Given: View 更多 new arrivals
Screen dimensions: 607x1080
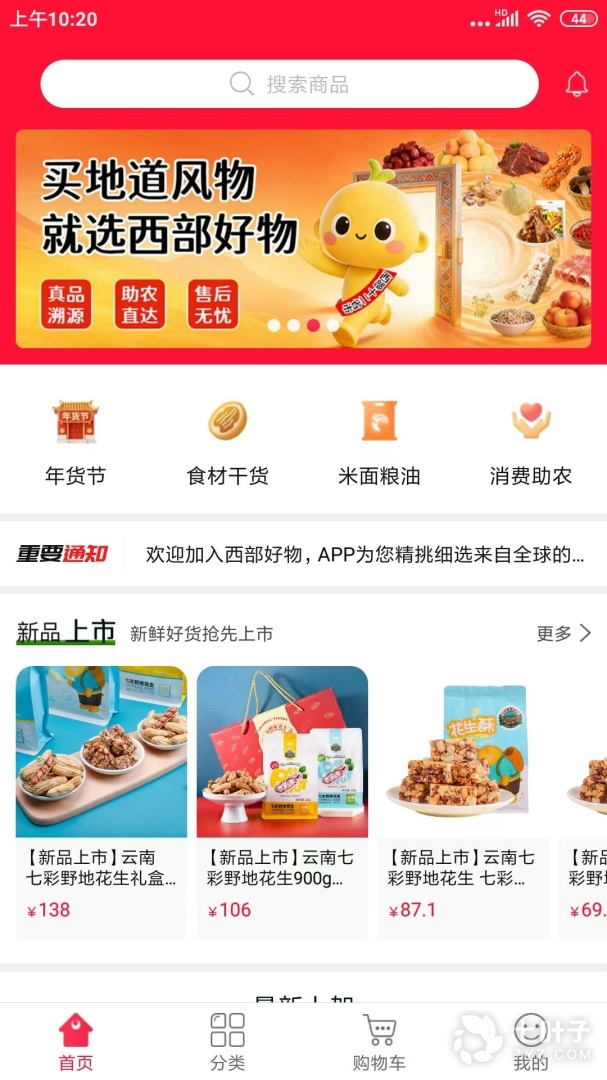Looking at the screenshot, I should [564, 633].
